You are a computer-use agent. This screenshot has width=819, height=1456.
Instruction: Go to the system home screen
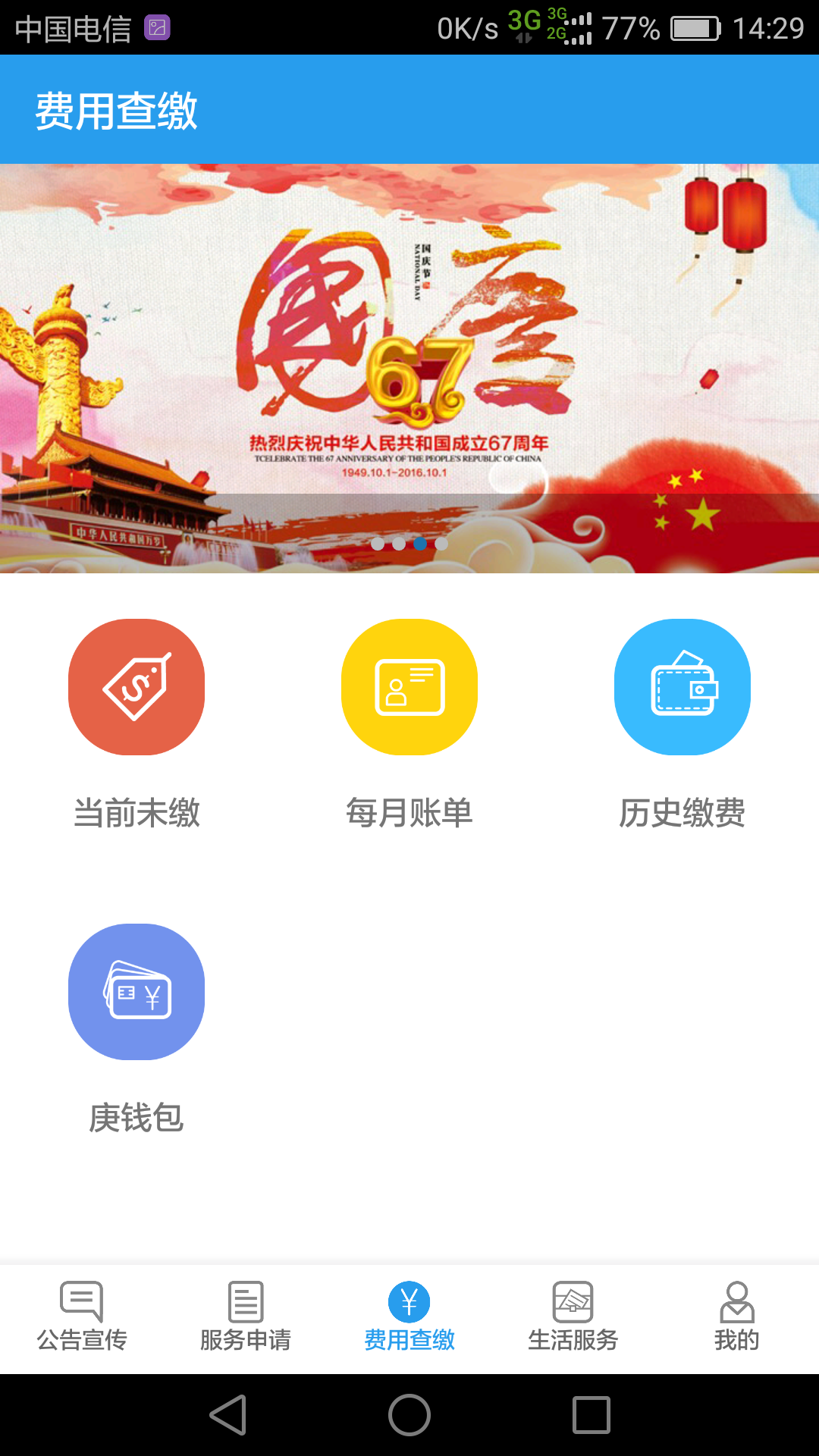pyautogui.click(x=409, y=1415)
